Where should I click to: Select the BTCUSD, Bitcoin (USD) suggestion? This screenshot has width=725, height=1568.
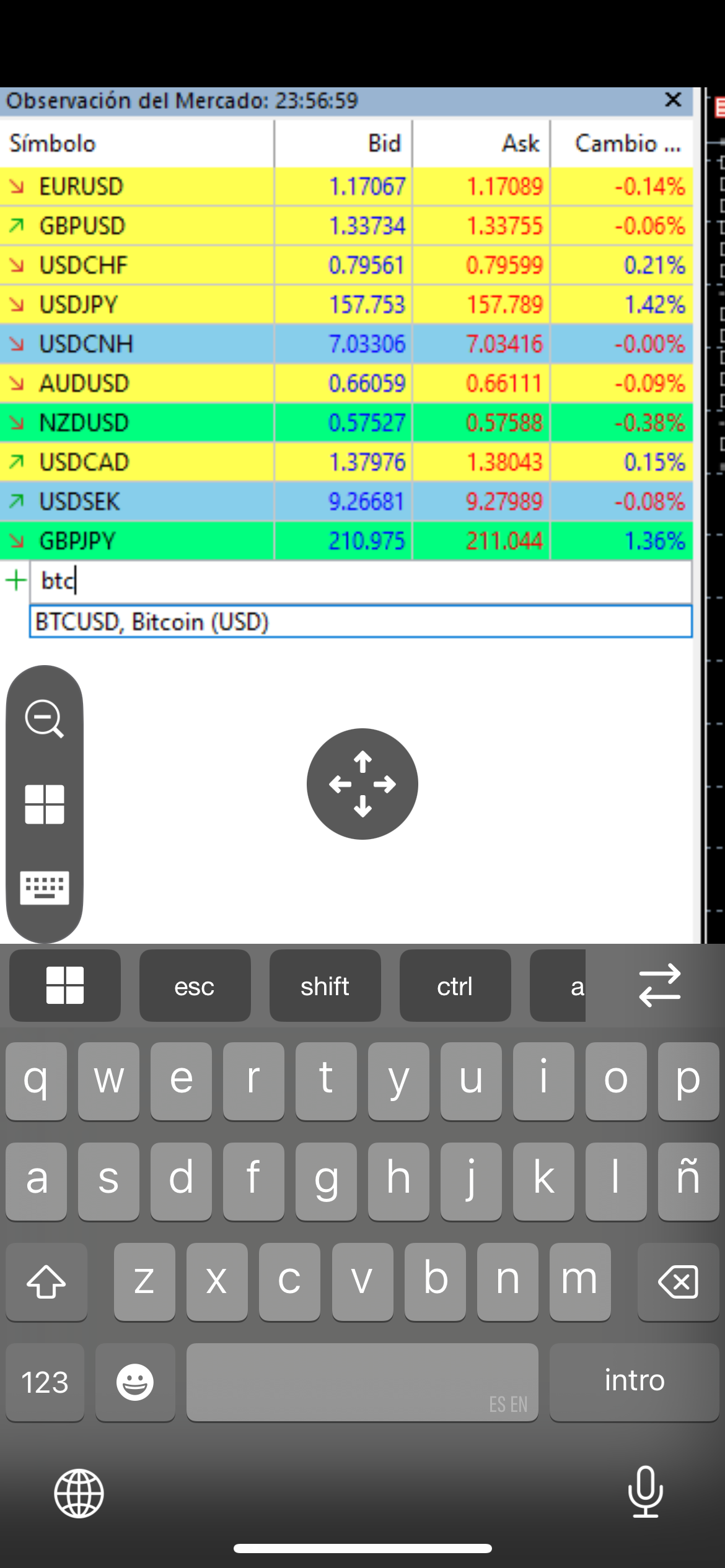[x=360, y=622]
